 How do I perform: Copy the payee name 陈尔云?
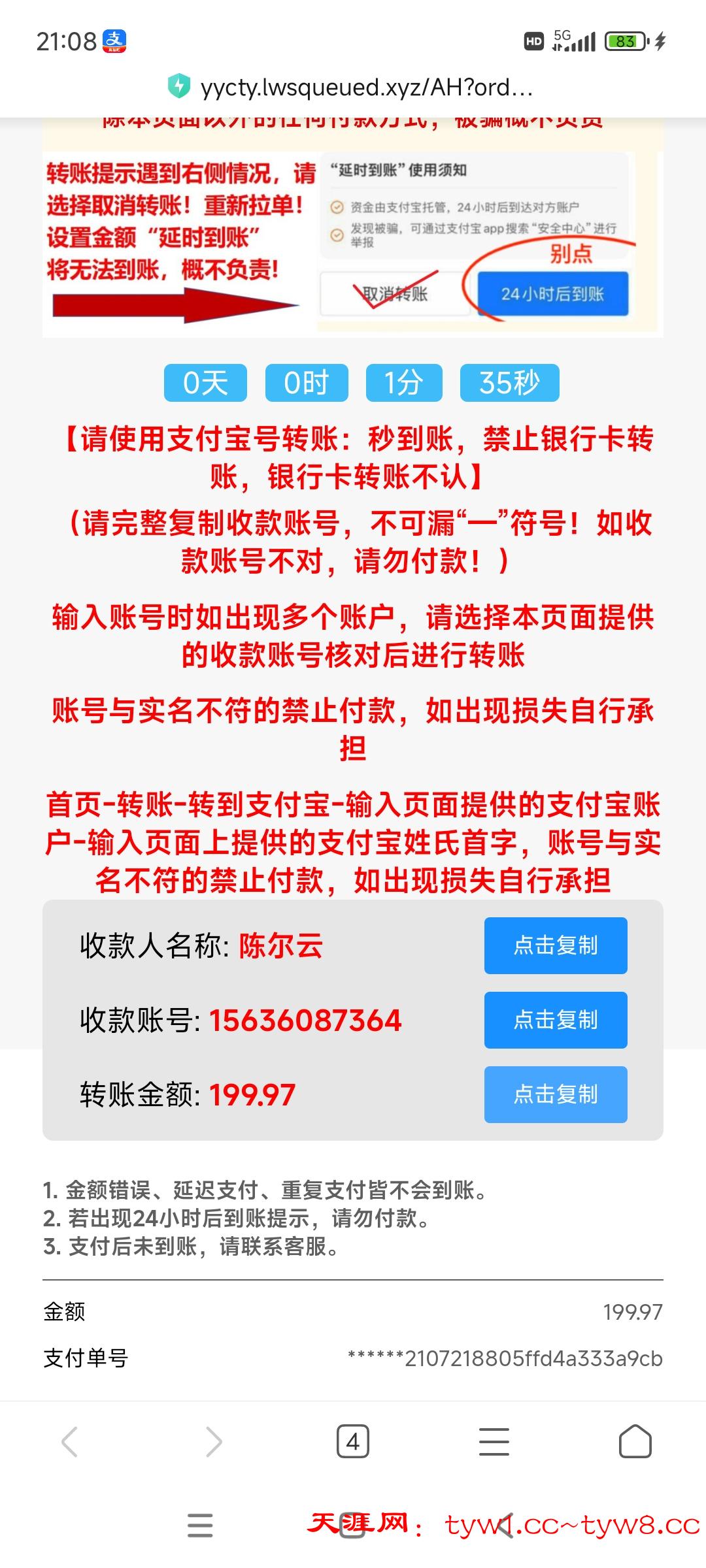(555, 945)
